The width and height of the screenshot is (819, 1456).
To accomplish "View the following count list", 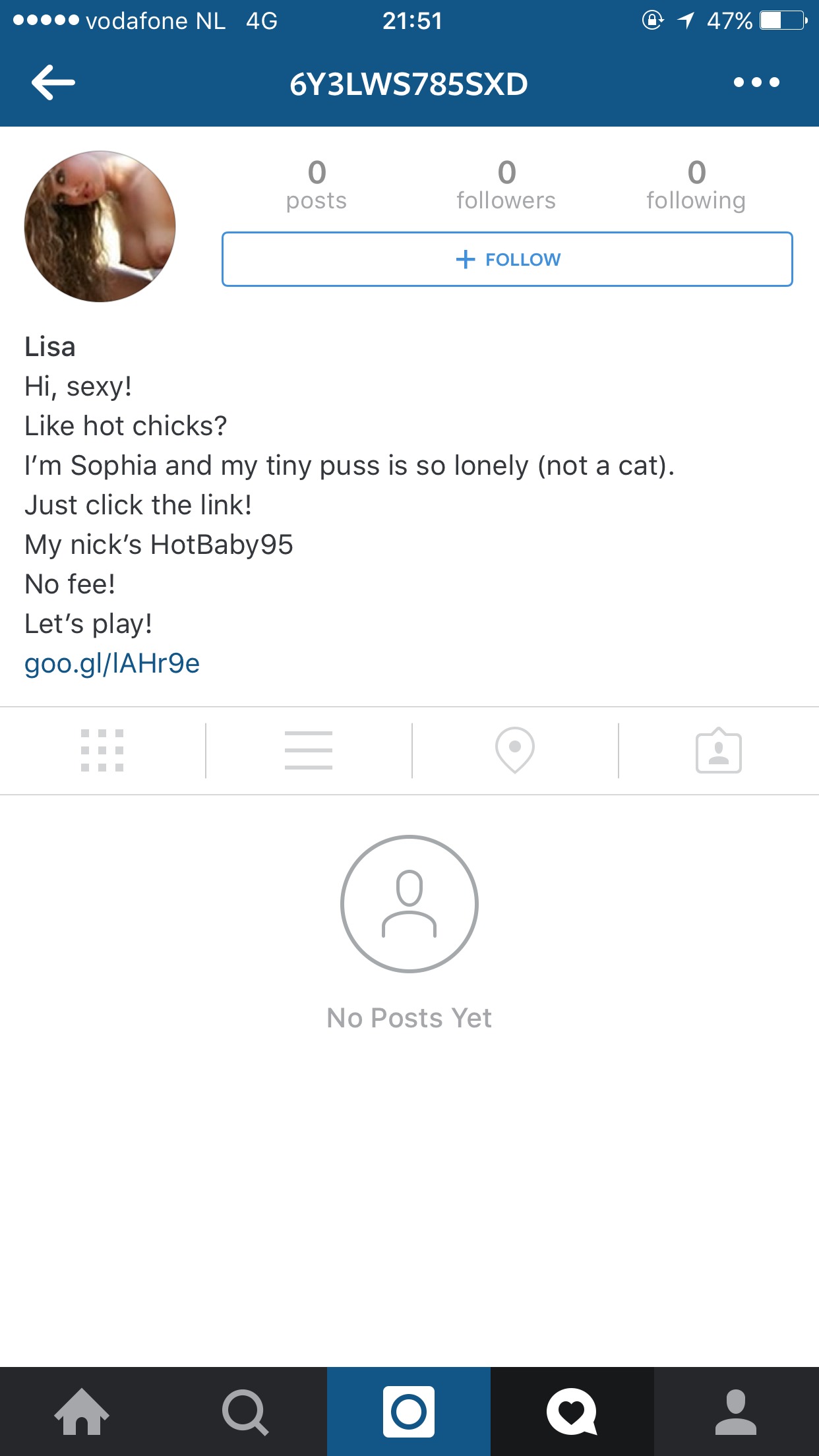I will coord(696,185).
